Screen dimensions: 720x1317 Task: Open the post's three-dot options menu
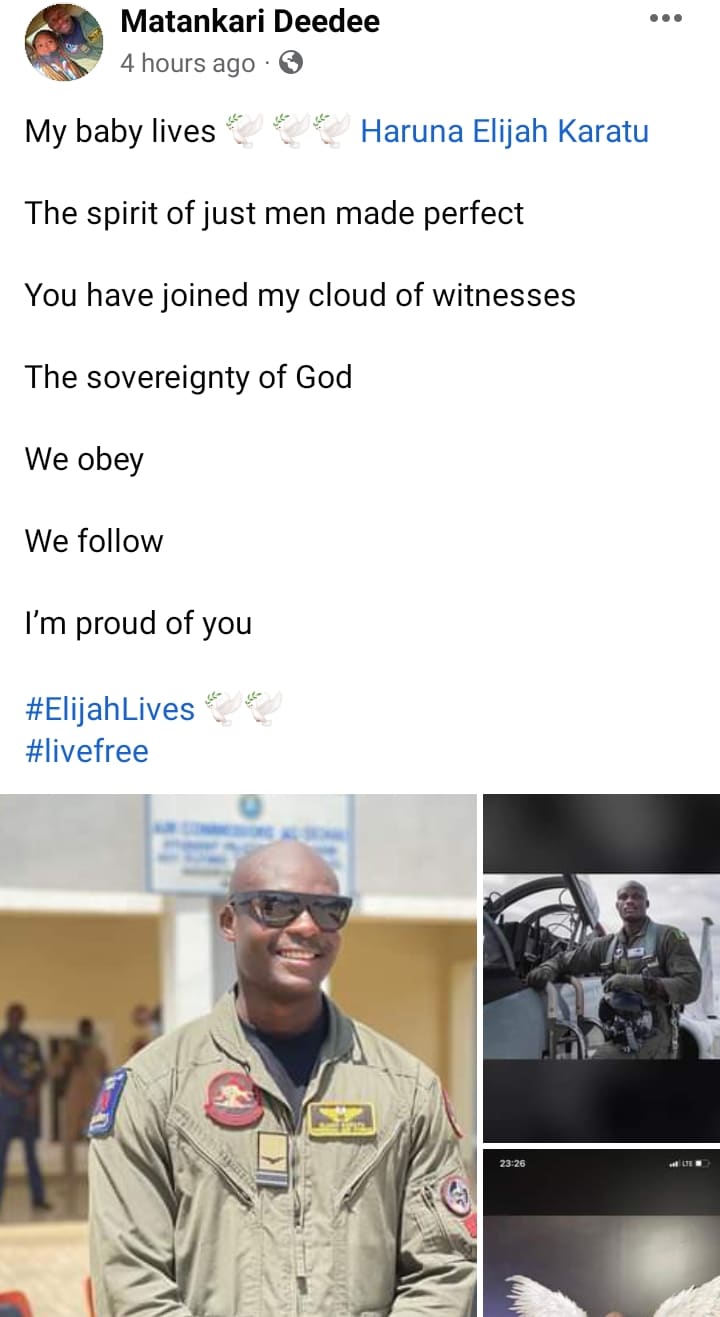click(665, 18)
